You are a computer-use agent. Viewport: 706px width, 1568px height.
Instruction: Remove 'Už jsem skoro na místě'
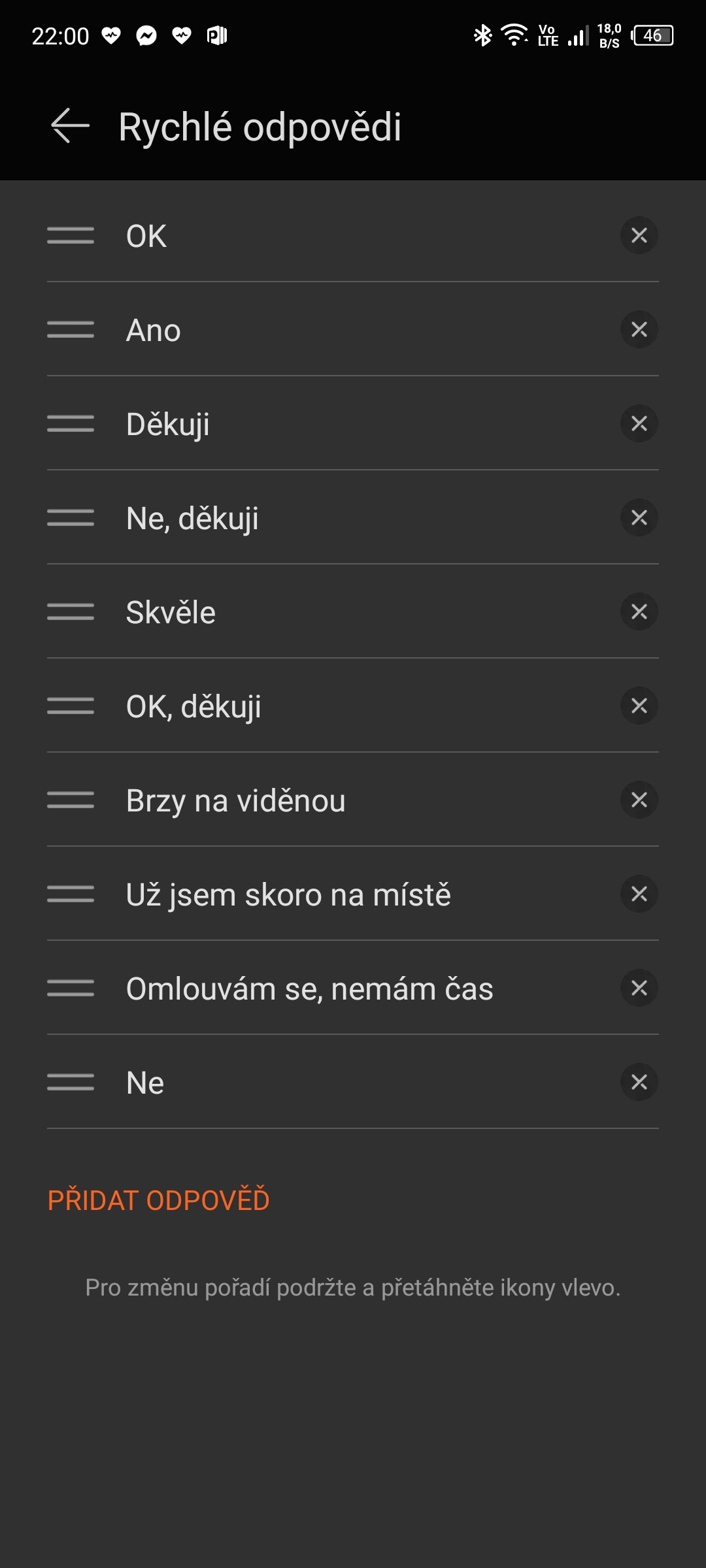tap(639, 894)
